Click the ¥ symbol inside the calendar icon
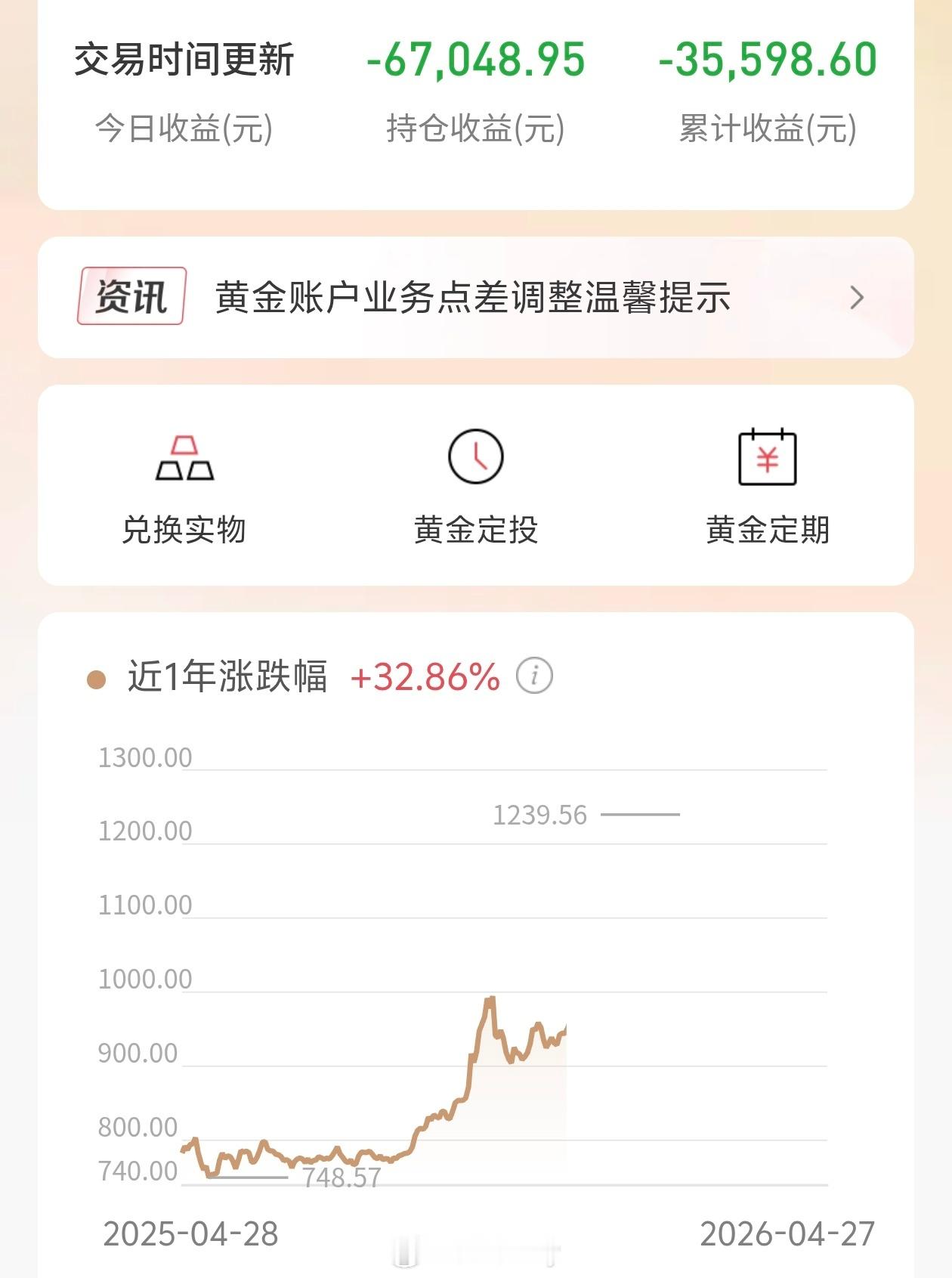Screen dimensions: 952x1278 (x=769, y=461)
